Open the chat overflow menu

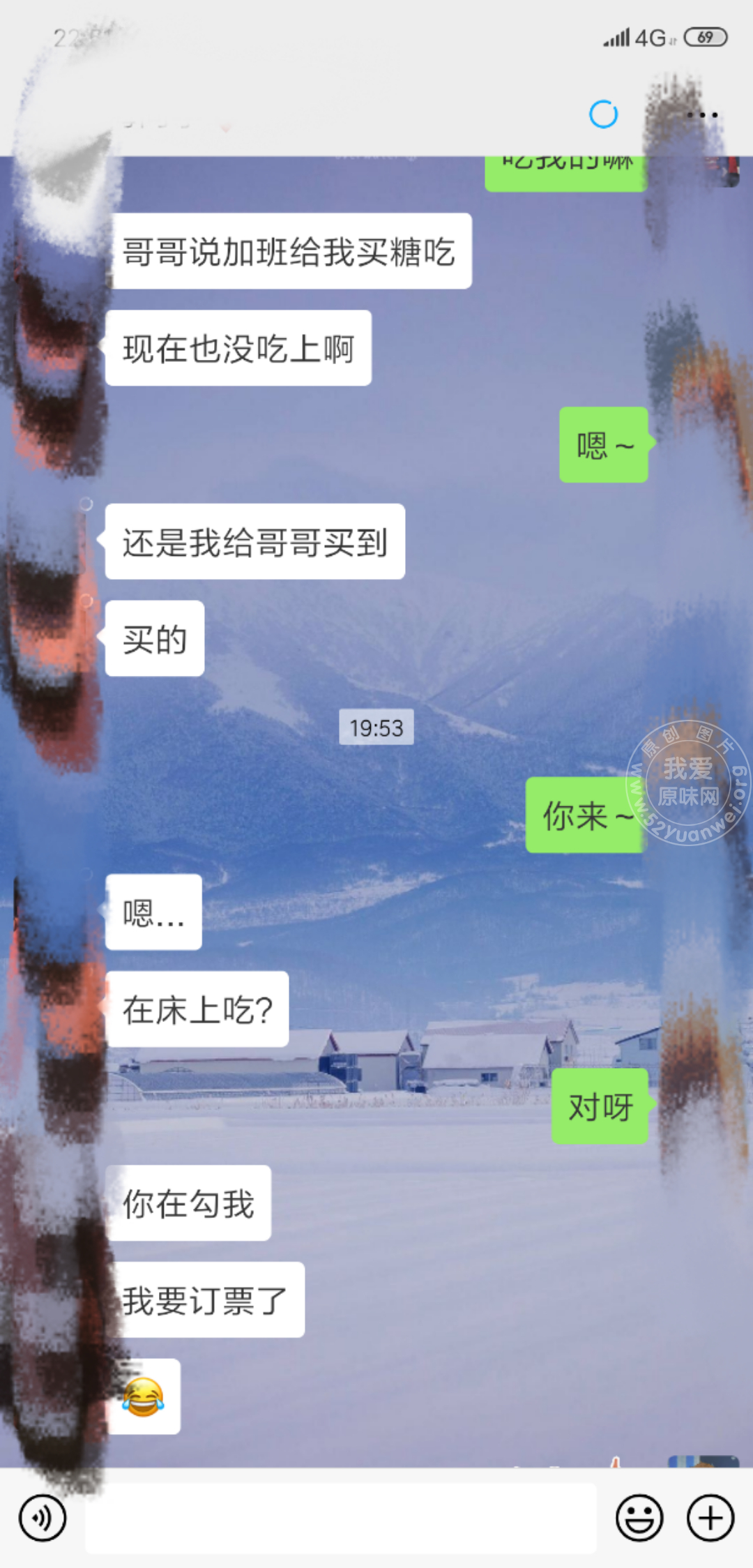coord(701,115)
